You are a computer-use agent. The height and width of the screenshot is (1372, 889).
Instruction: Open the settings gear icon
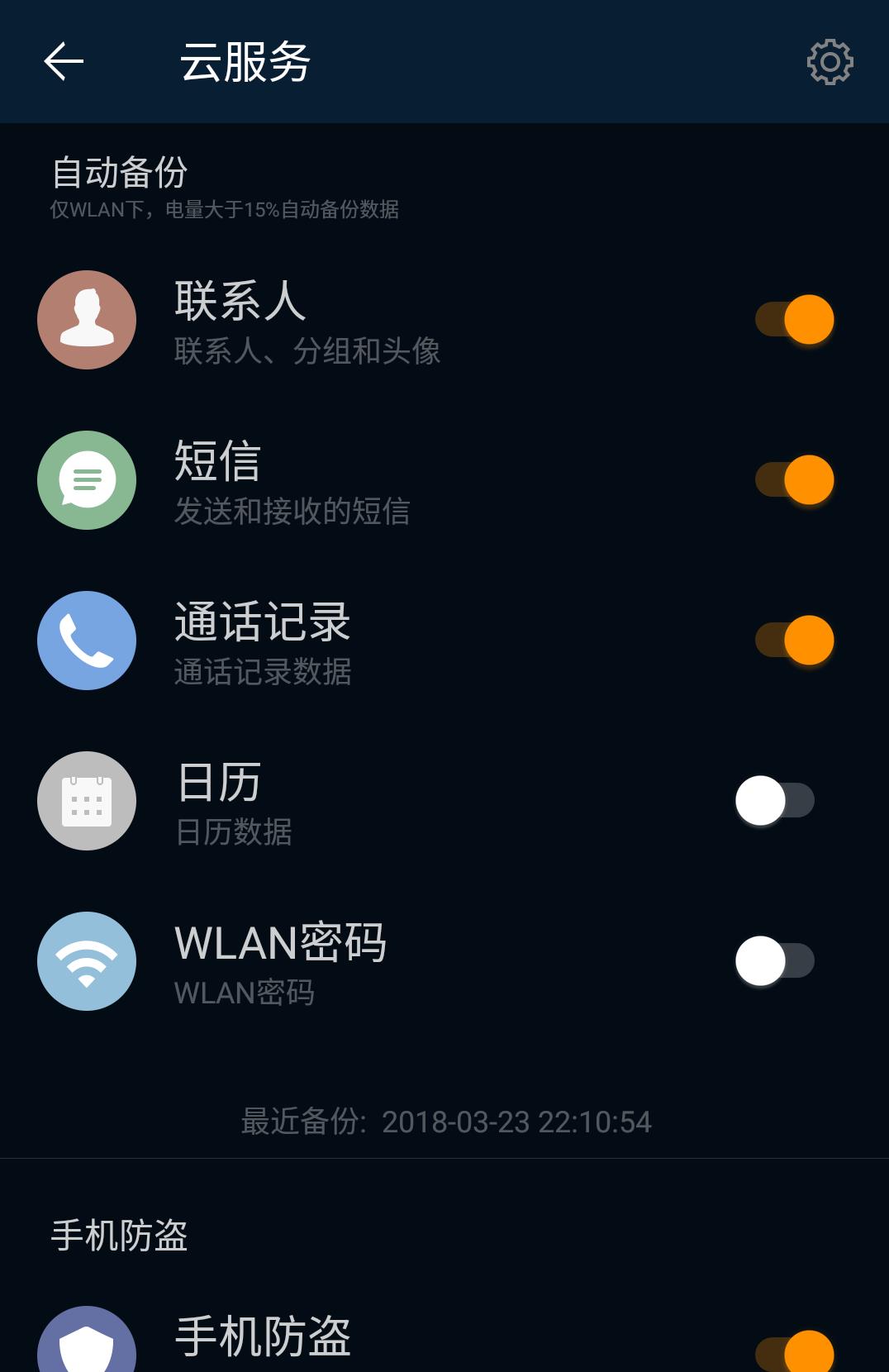pyautogui.click(x=830, y=62)
